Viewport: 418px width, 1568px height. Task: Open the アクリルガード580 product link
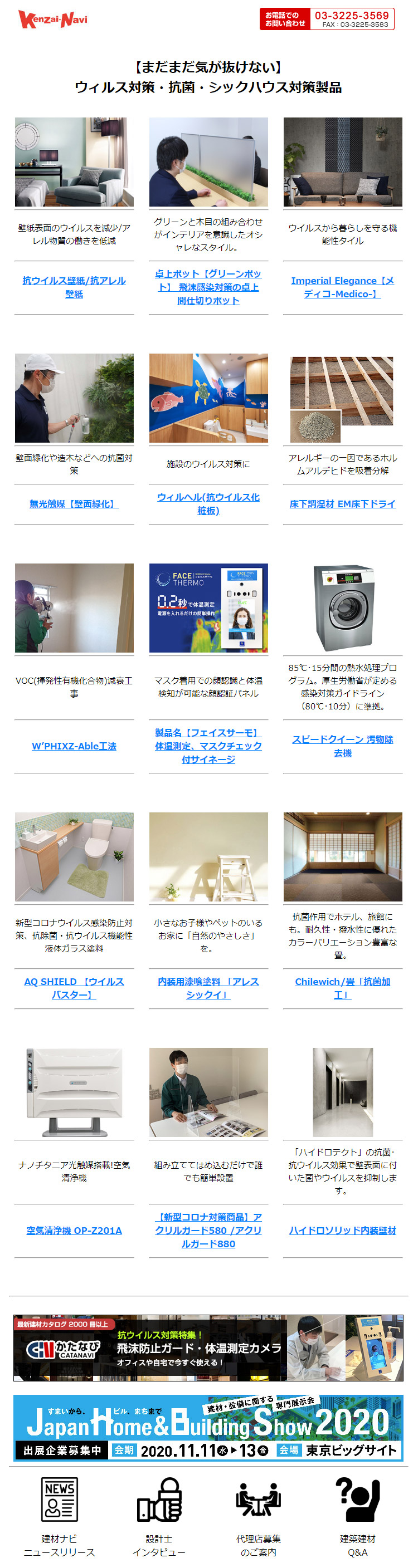(x=208, y=1231)
